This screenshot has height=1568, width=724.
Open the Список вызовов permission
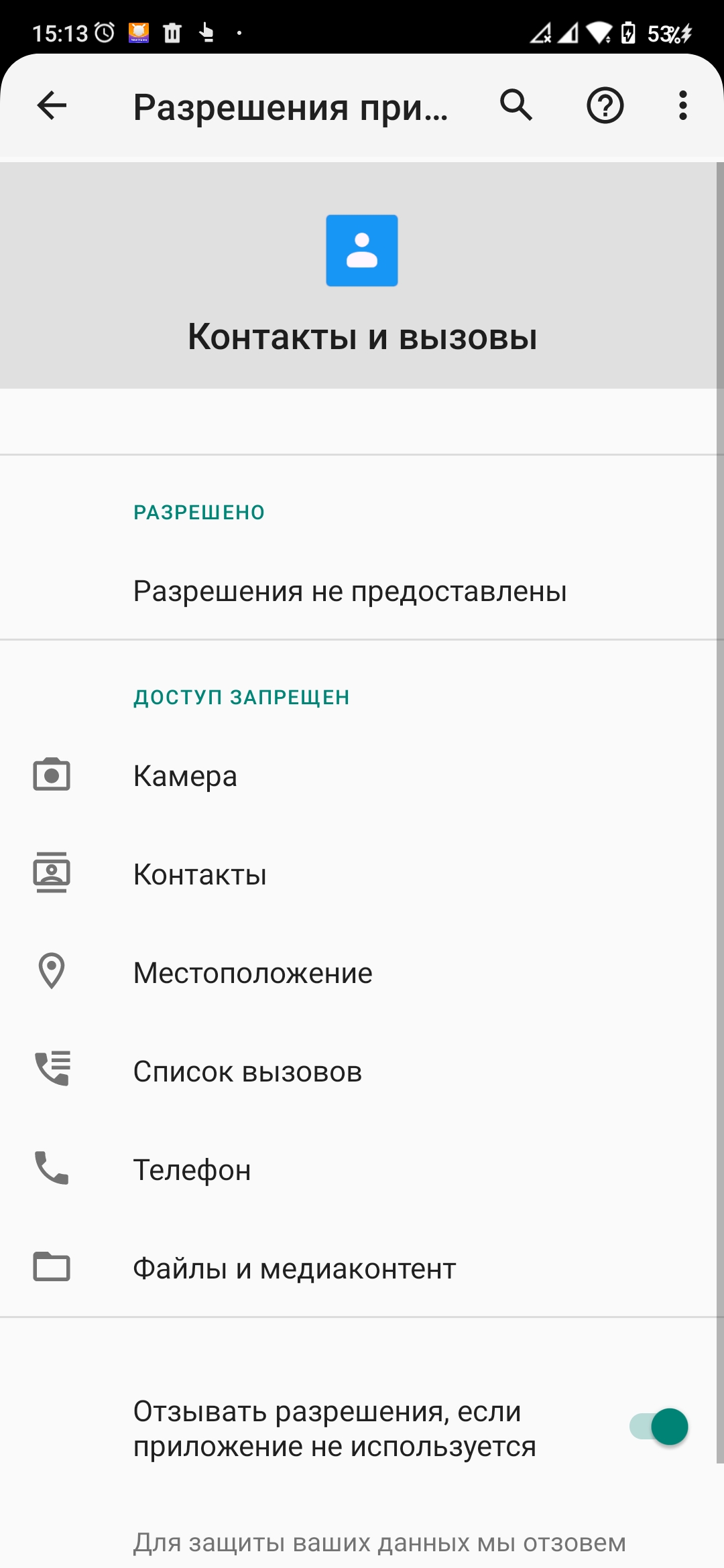click(x=362, y=1071)
